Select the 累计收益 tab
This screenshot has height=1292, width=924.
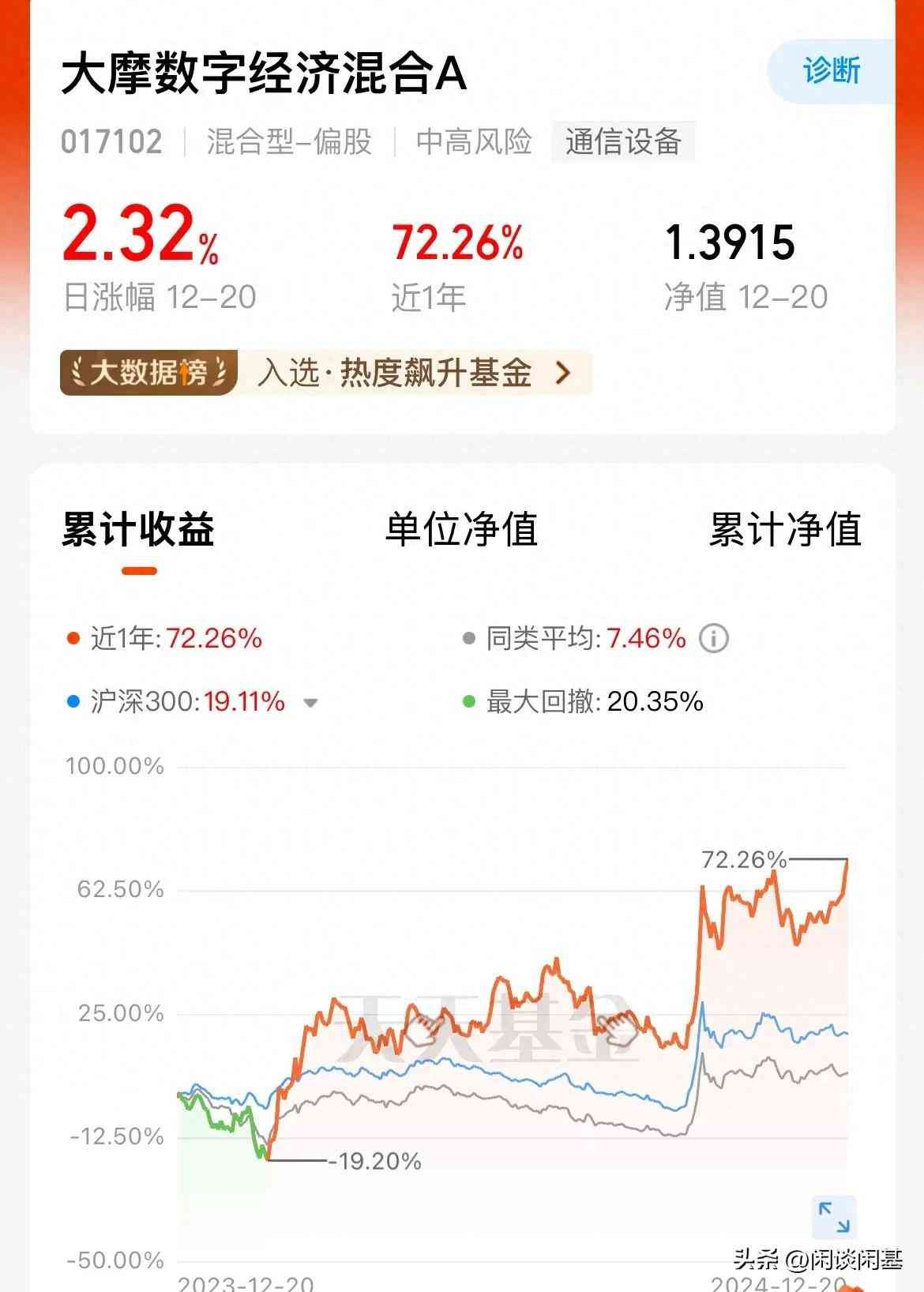click(138, 529)
